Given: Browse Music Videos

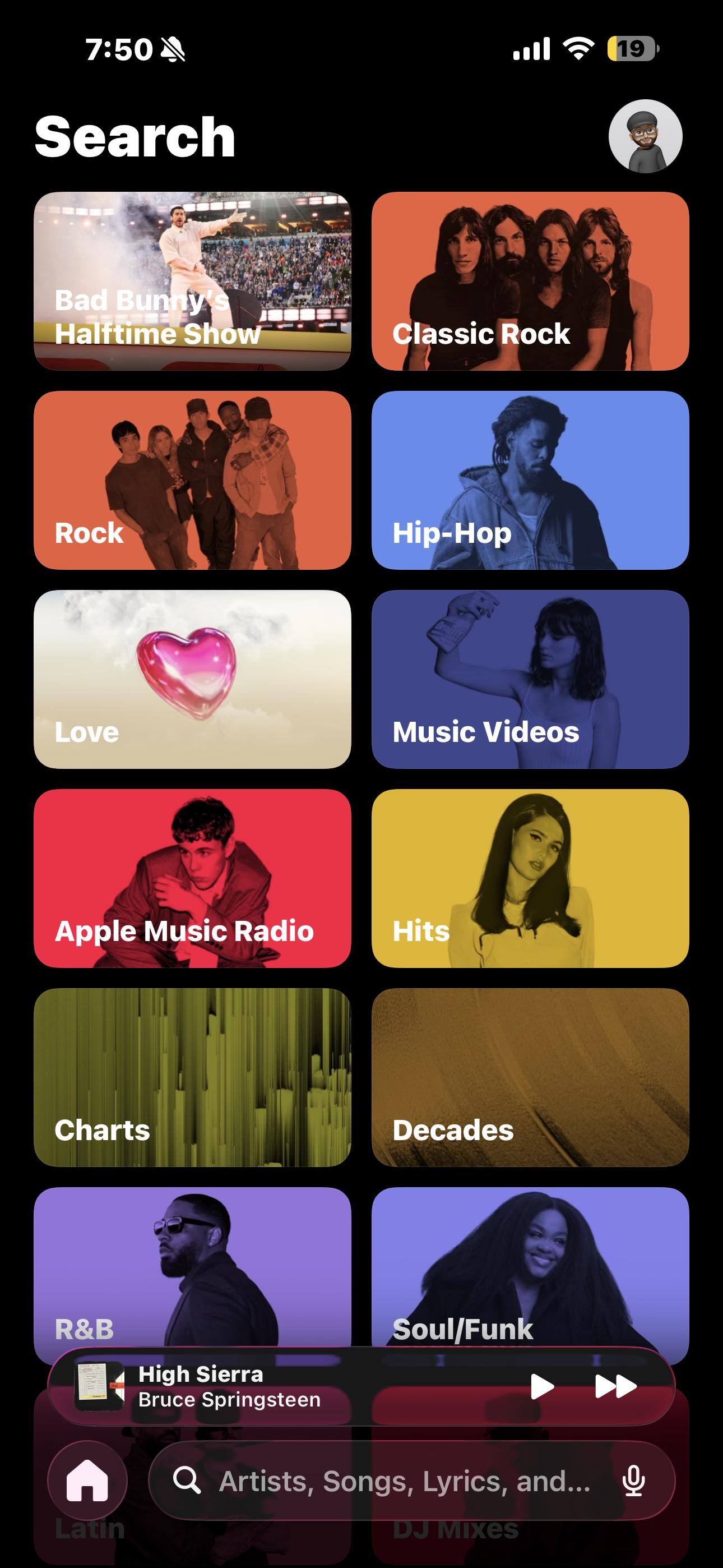Looking at the screenshot, I should (530, 679).
